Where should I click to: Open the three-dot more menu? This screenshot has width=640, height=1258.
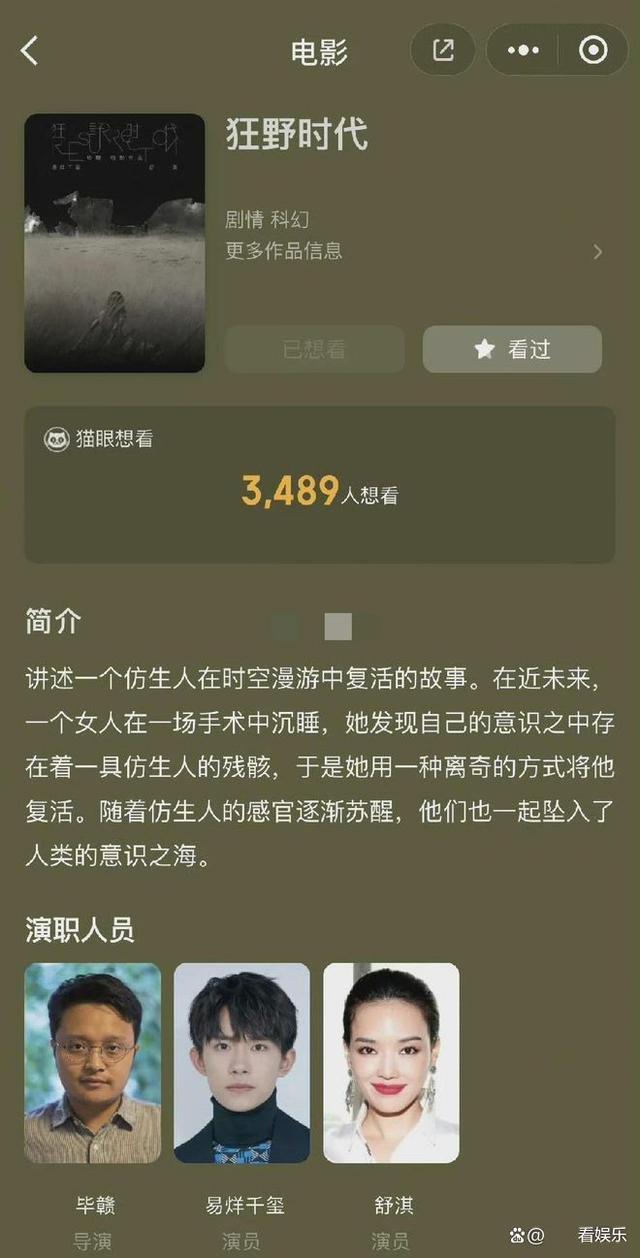pos(523,50)
